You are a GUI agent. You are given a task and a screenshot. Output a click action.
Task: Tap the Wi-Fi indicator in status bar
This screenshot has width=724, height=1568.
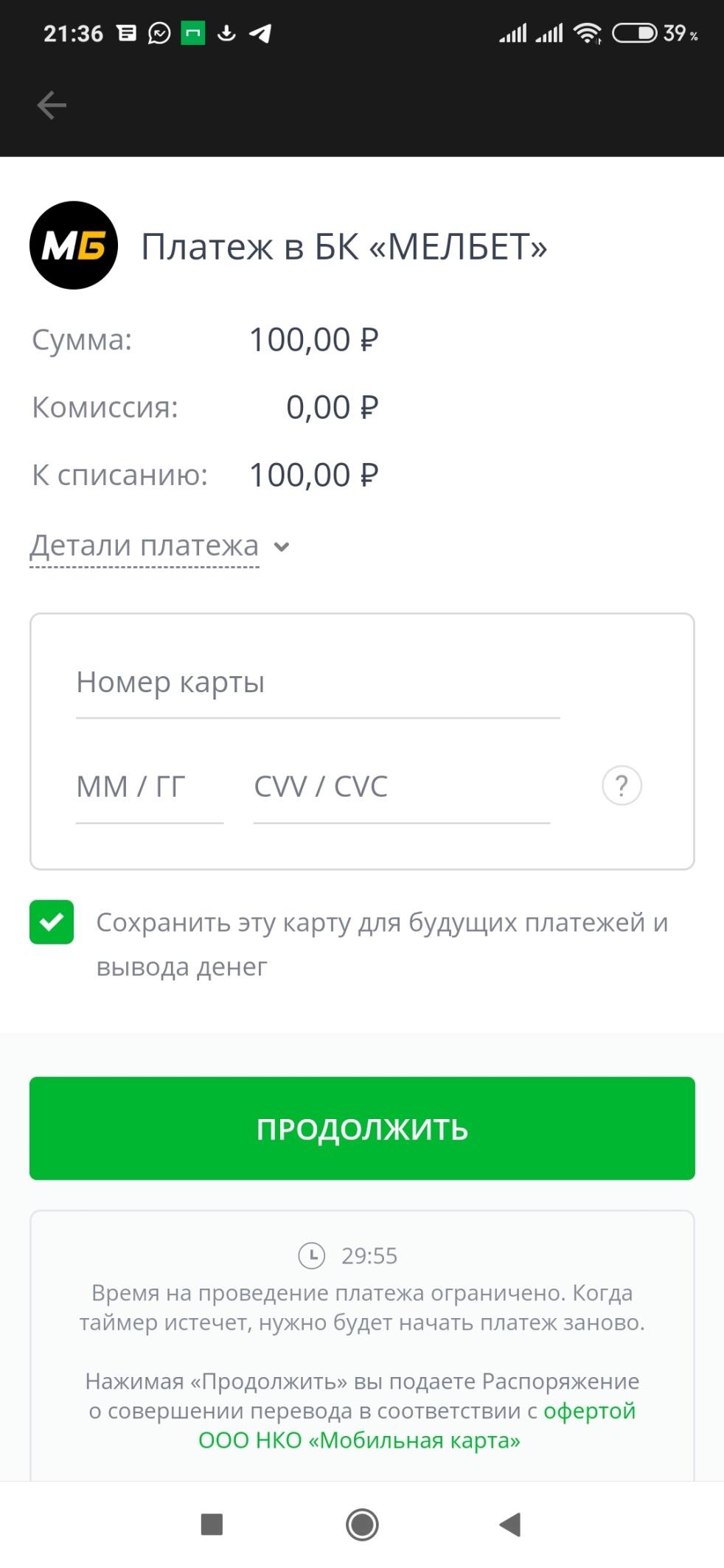point(588,32)
